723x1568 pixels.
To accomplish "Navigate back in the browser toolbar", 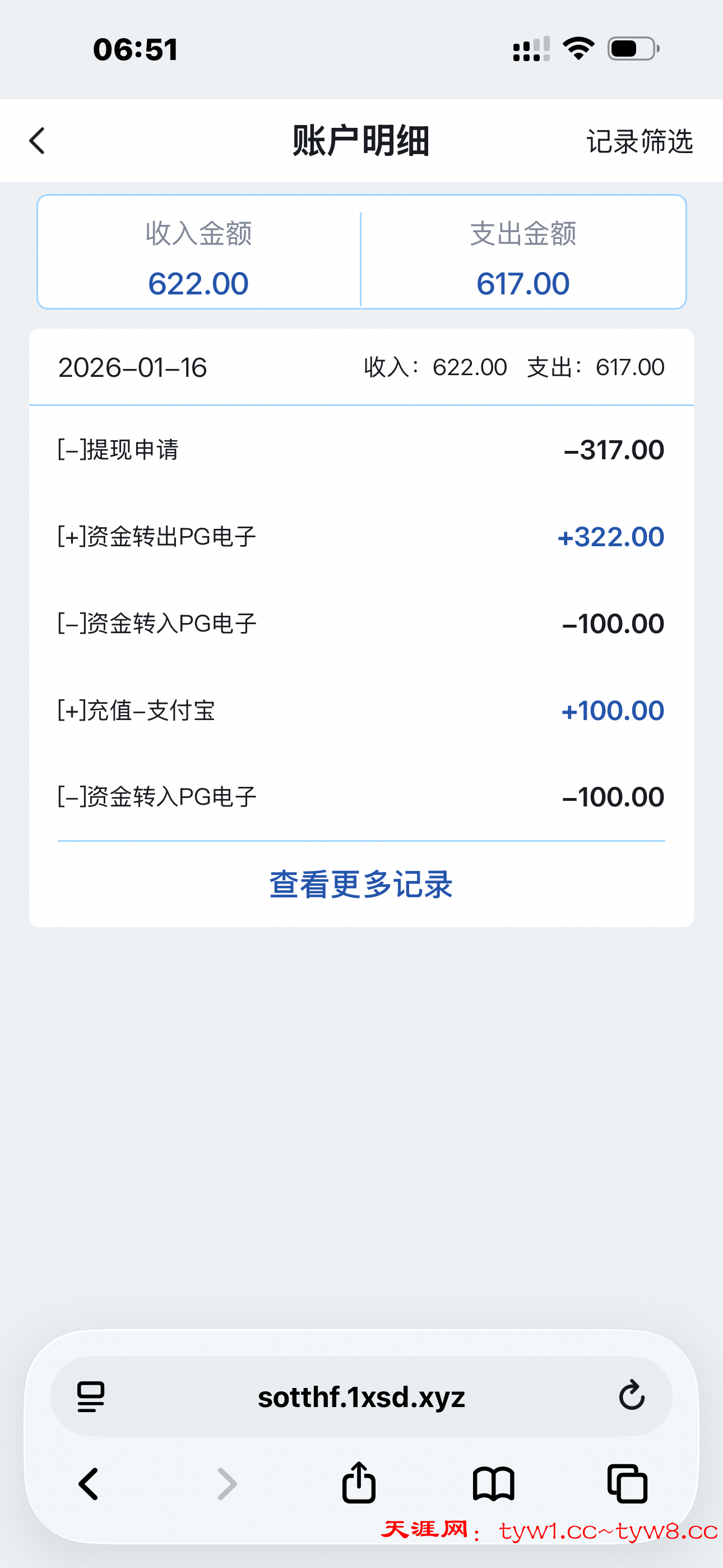I will (x=89, y=1484).
